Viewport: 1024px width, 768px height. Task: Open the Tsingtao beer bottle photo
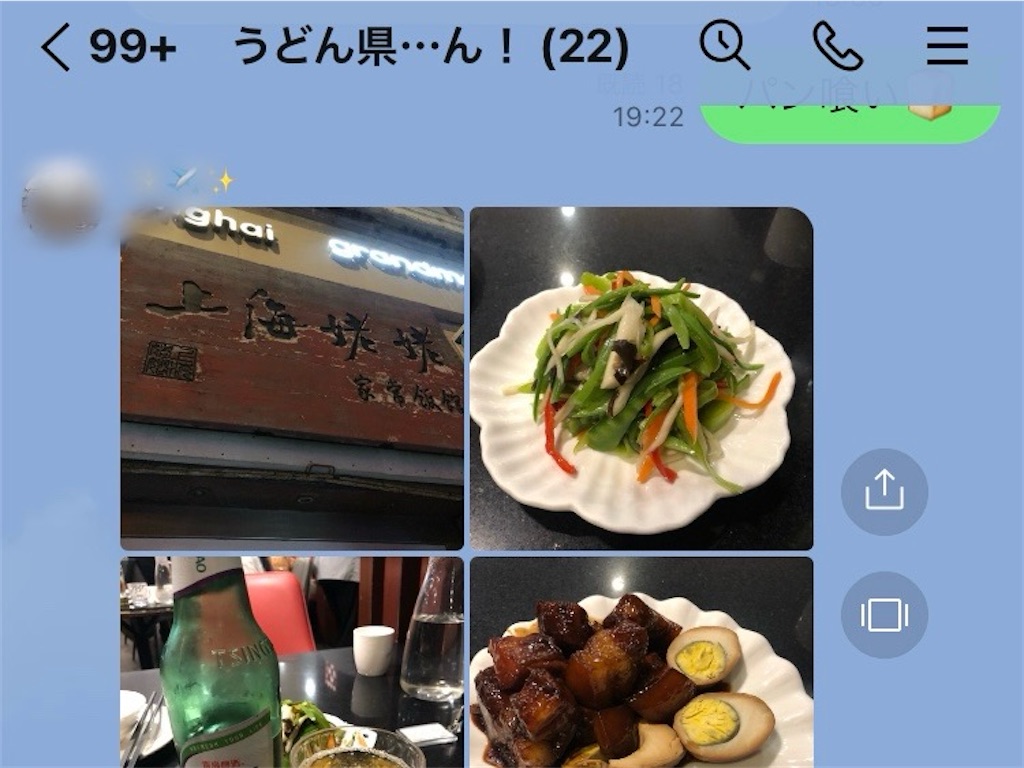point(292,662)
